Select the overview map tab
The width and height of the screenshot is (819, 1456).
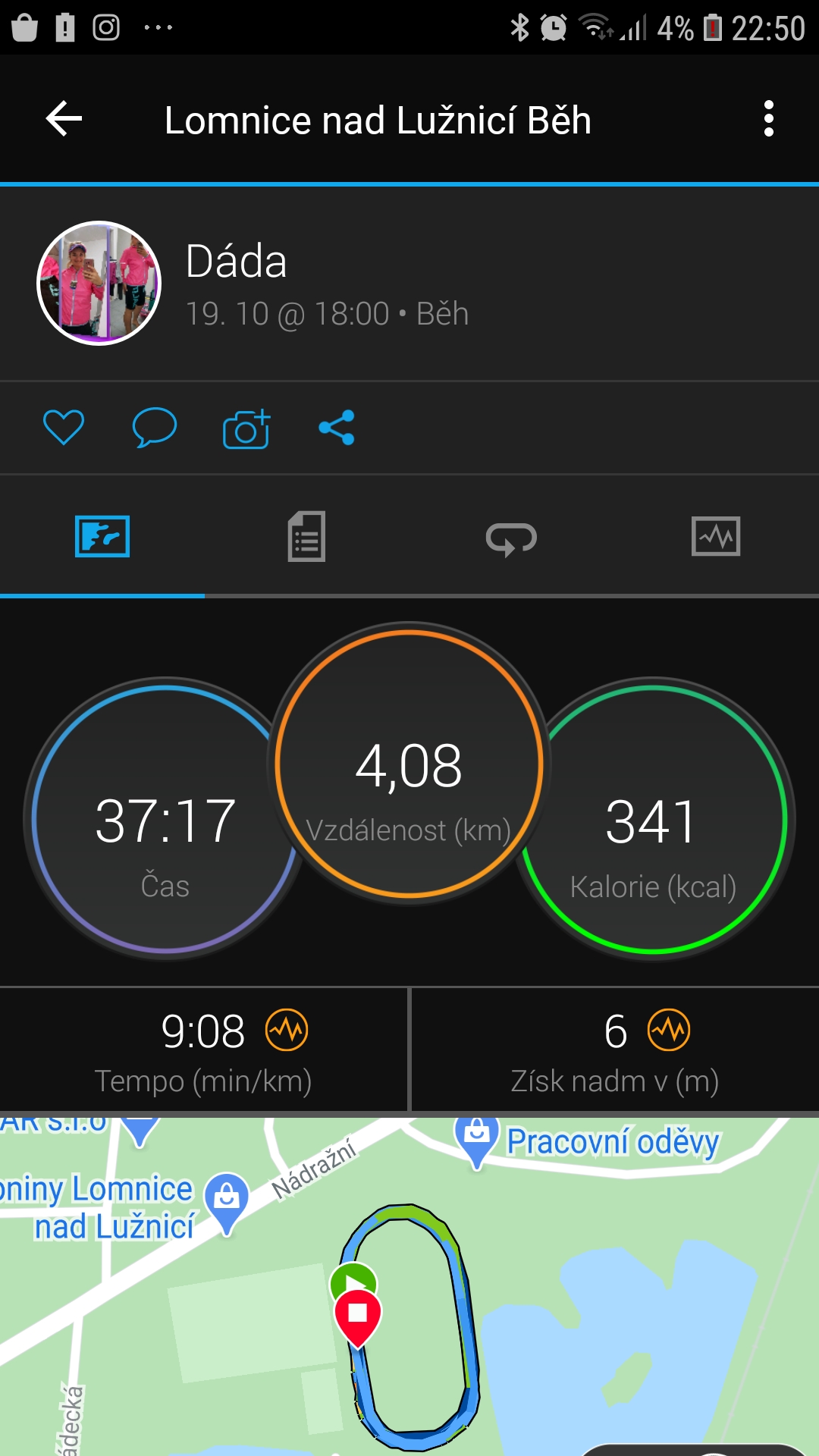pyautogui.click(x=102, y=537)
